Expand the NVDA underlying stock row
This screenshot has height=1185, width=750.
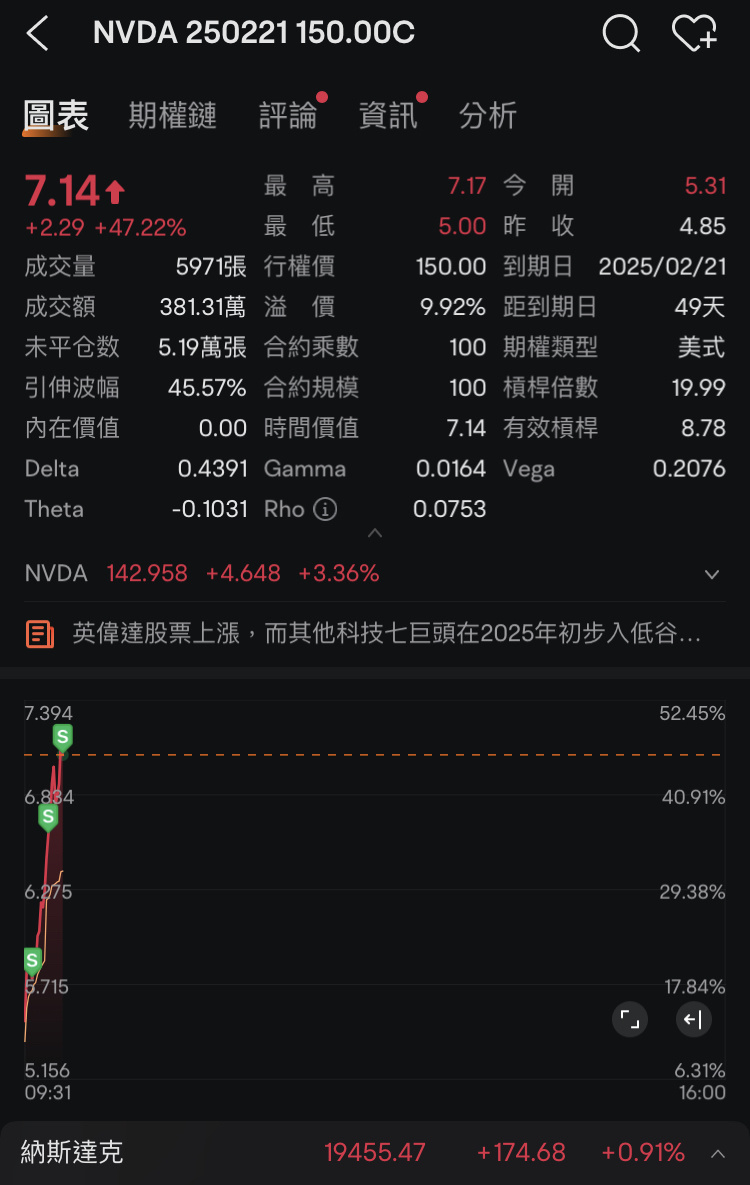711,574
